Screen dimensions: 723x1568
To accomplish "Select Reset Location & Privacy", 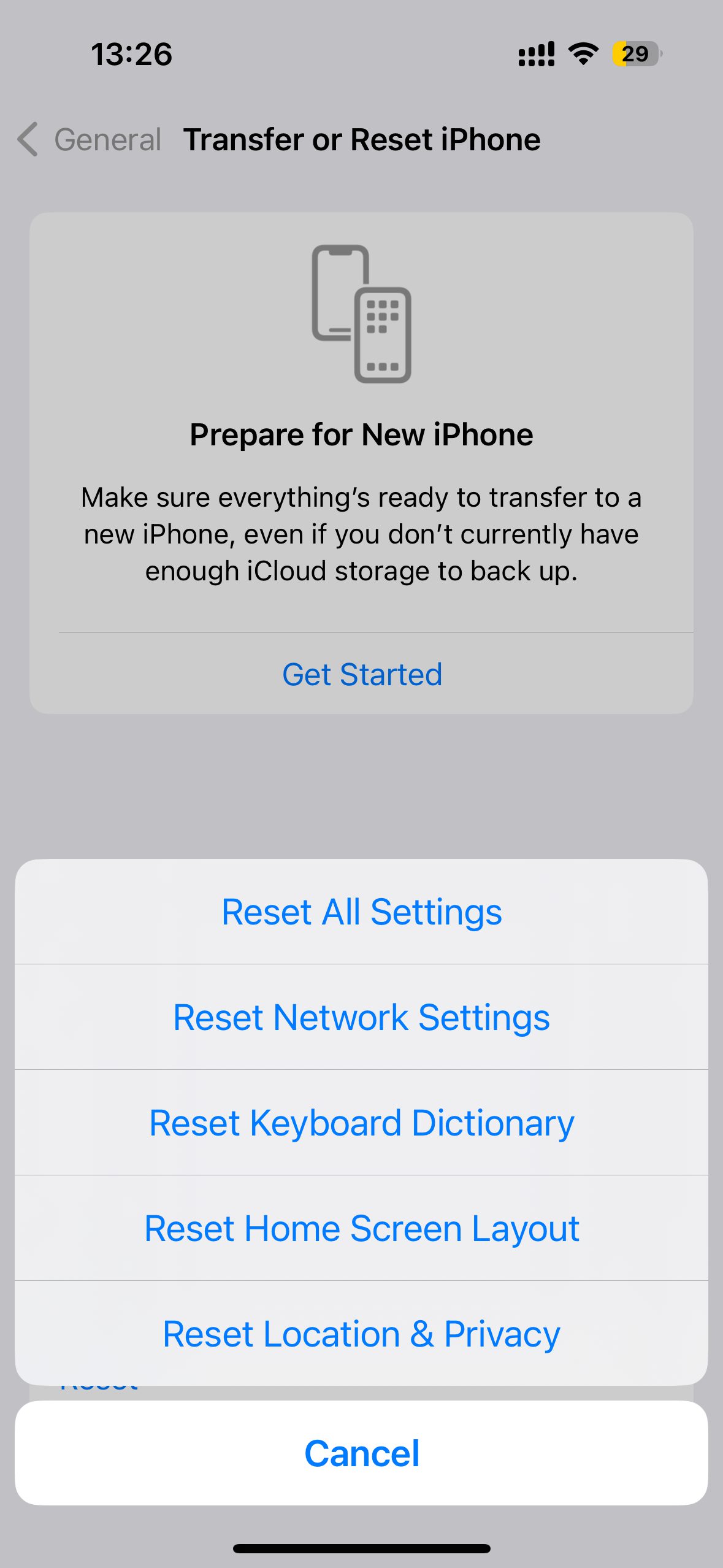I will 361,1334.
